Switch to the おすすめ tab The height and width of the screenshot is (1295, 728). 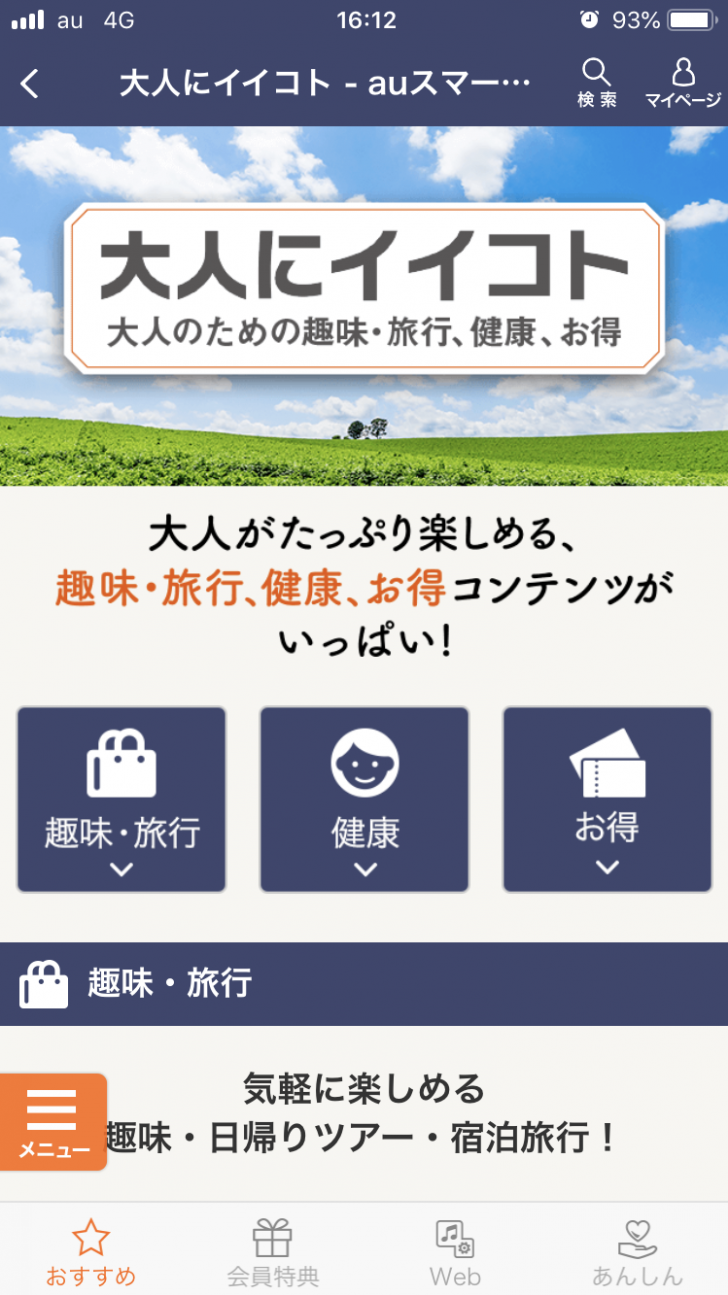point(90,1251)
